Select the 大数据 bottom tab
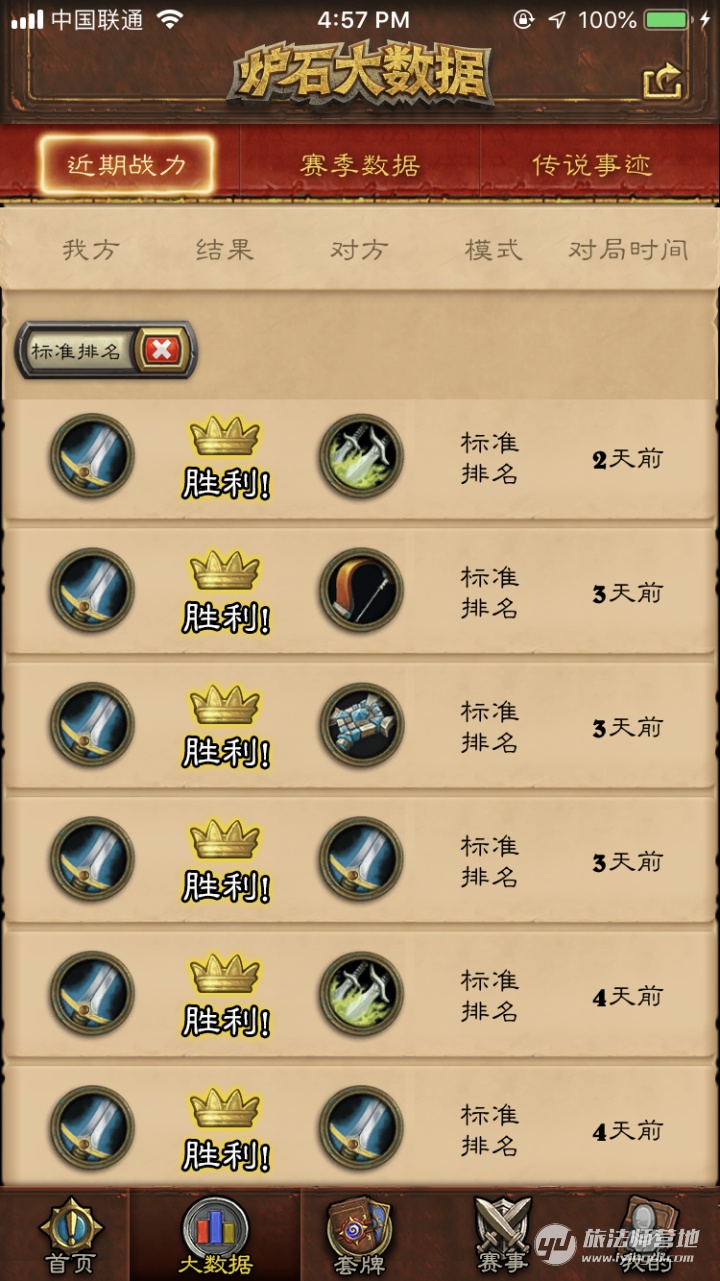 pyautogui.click(x=215, y=1236)
